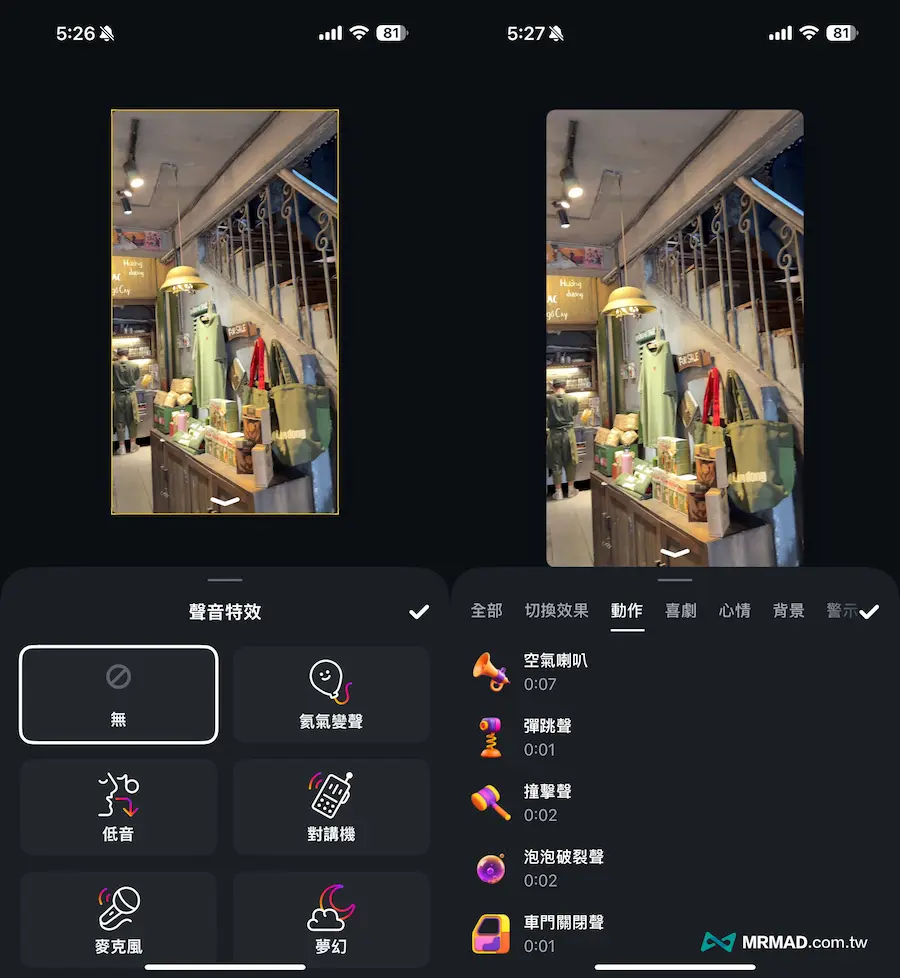
Task: Open the 切換效果 sound category tab
Action: 556,610
